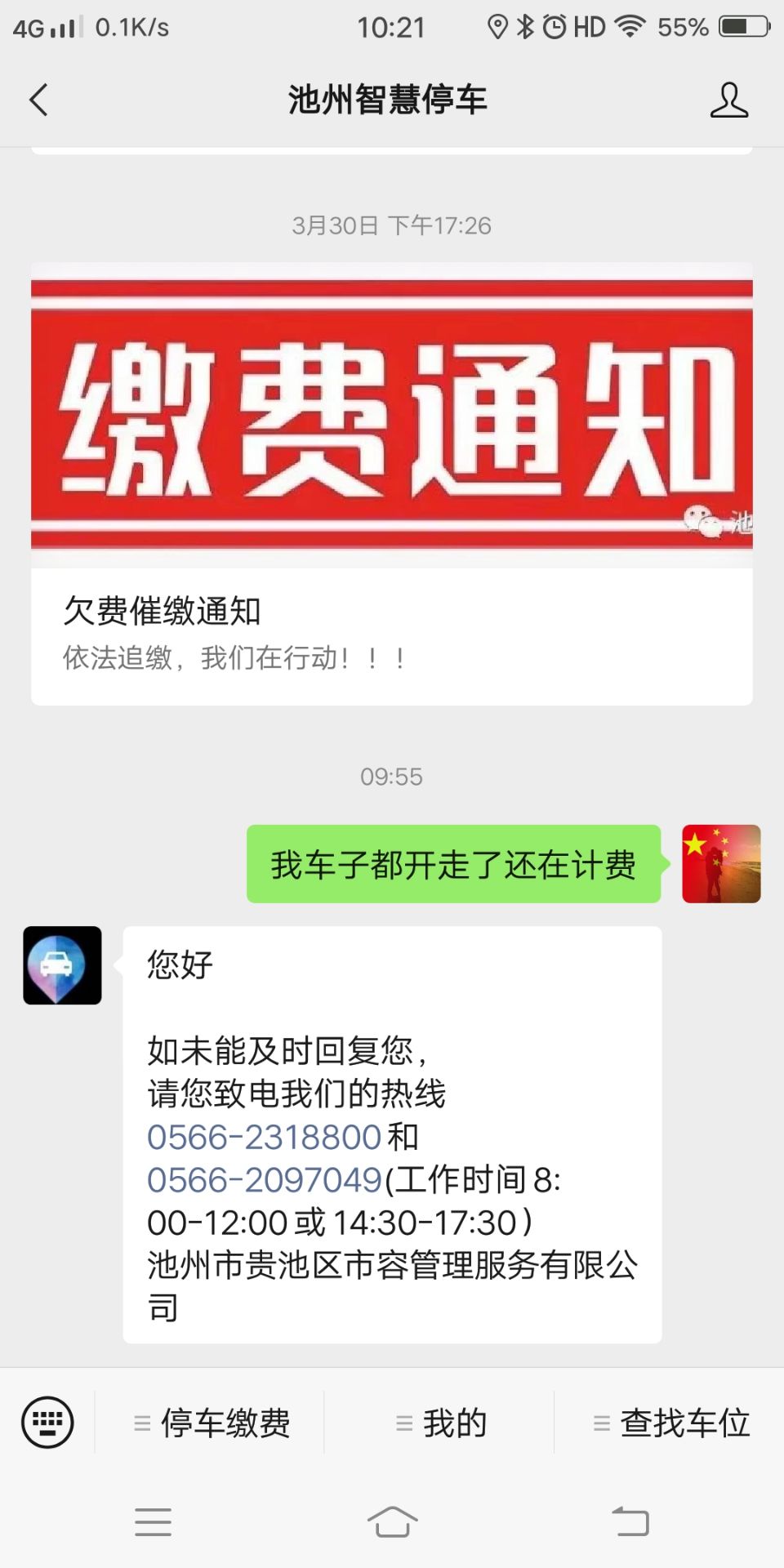784x1568 pixels.
Task: Open the 查找车位 menu
Action: pos(671,1423)
